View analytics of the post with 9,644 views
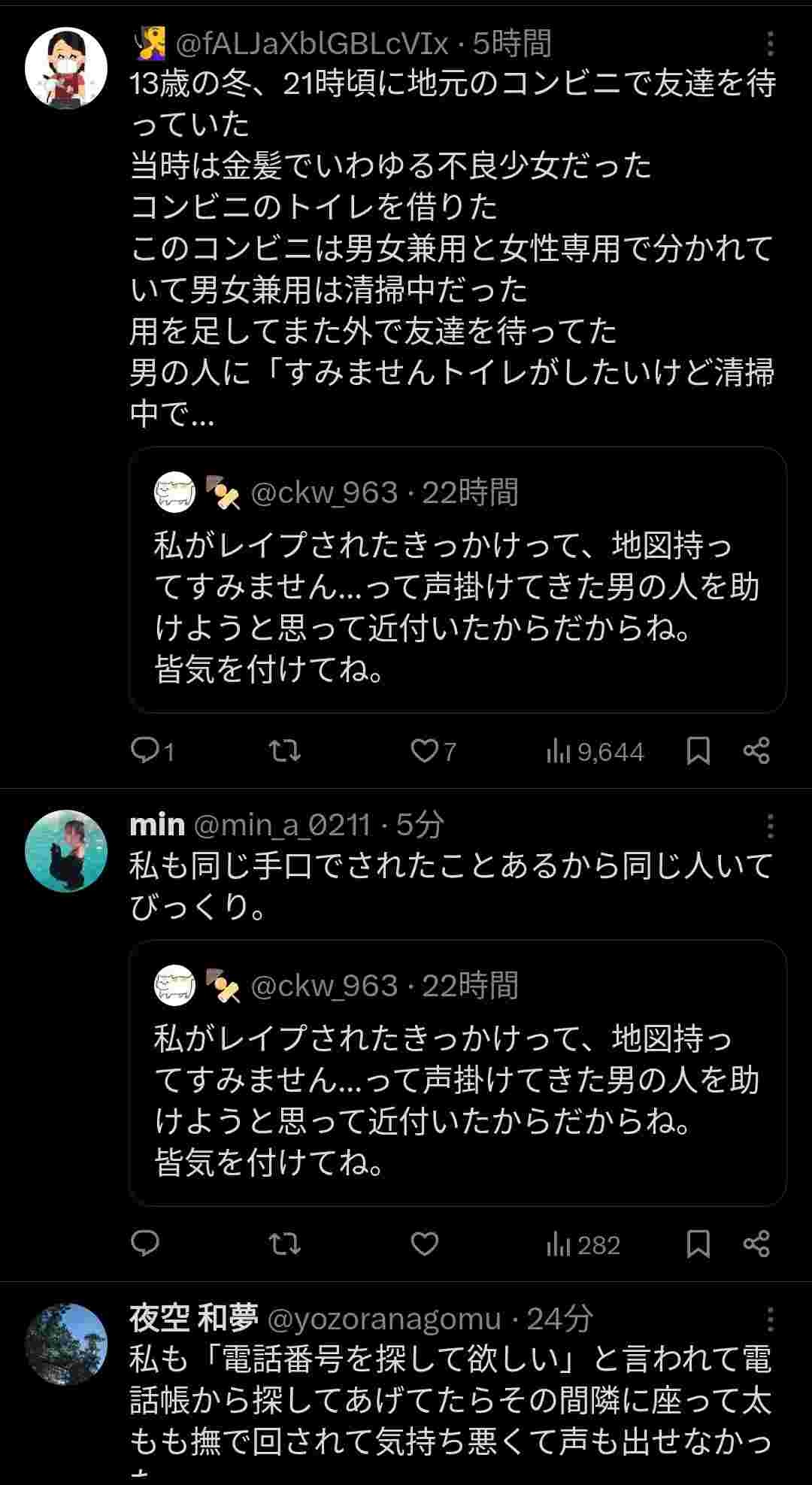The width and height of the screenshot is (812, 1485). point(595,751)
